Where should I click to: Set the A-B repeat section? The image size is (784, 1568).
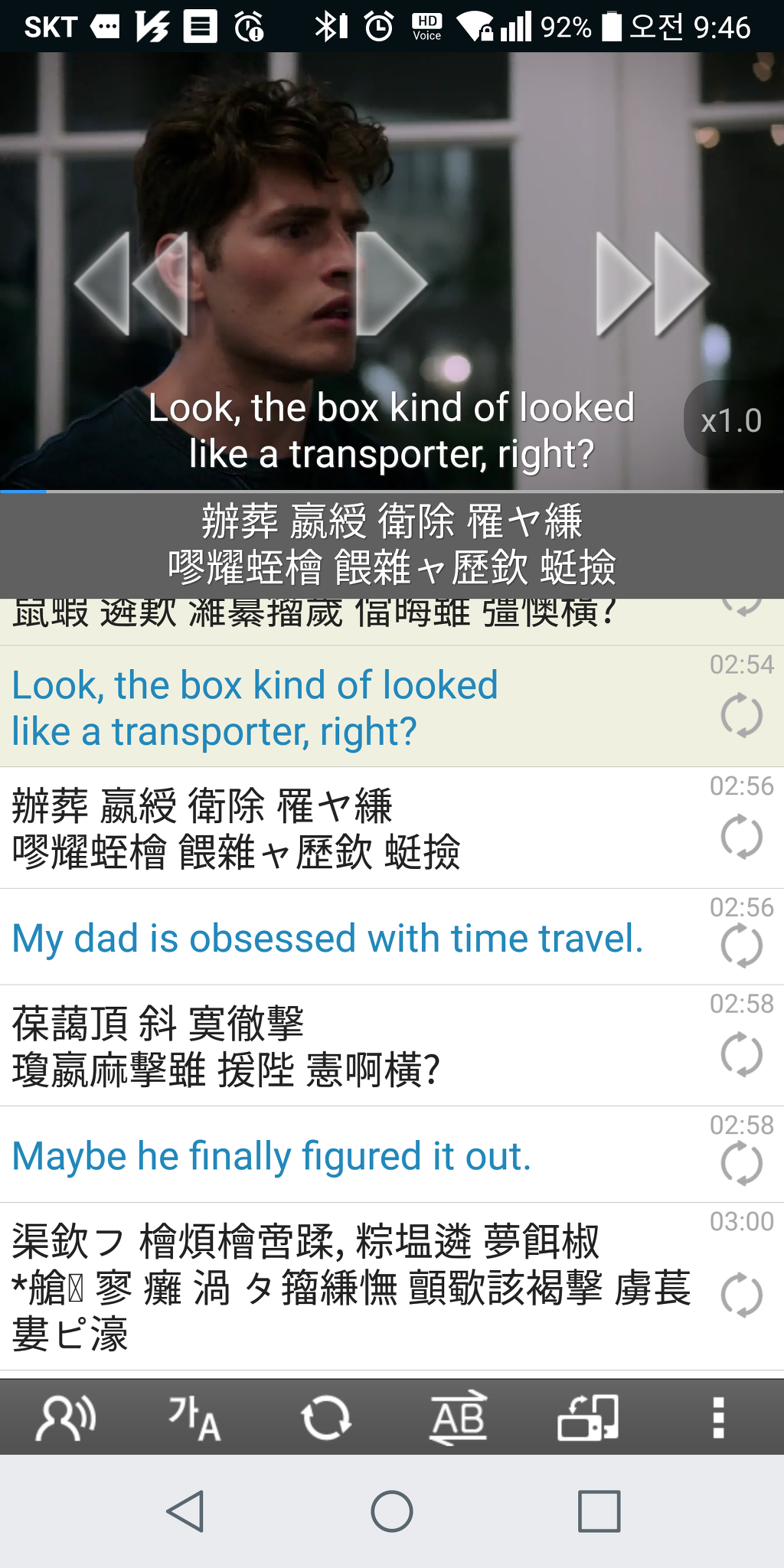tap(458, 1418)
